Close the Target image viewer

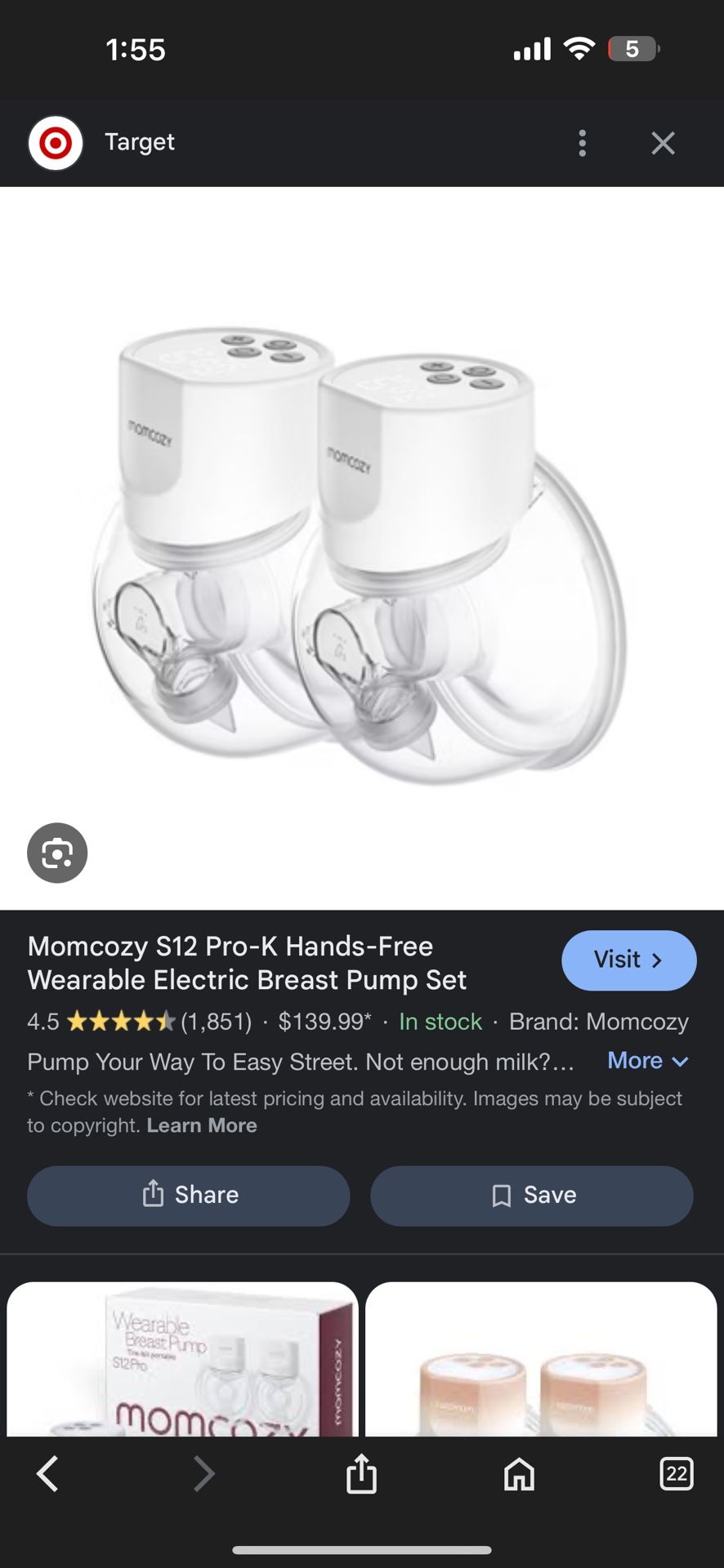coord(663,143)
